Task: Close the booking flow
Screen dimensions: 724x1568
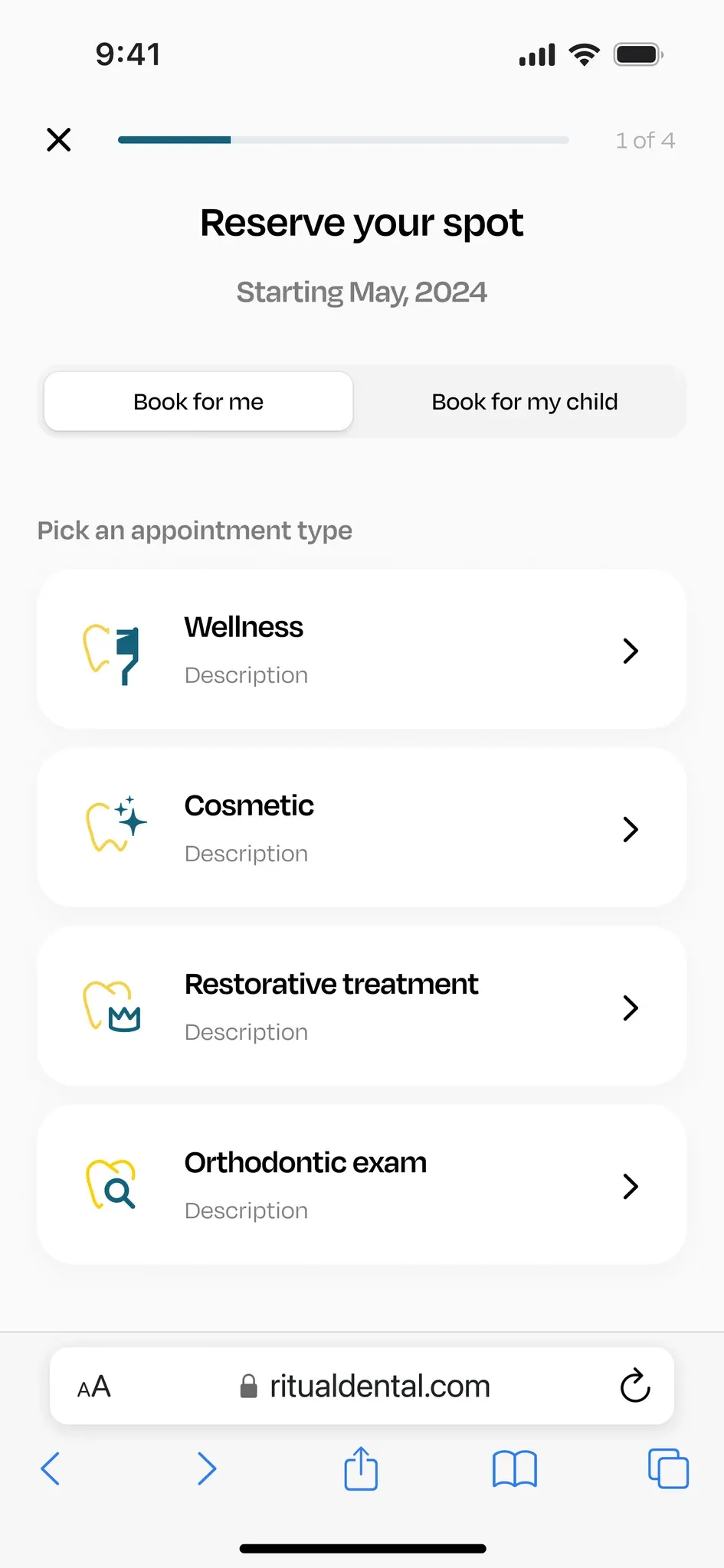Action: coord(59,140)
